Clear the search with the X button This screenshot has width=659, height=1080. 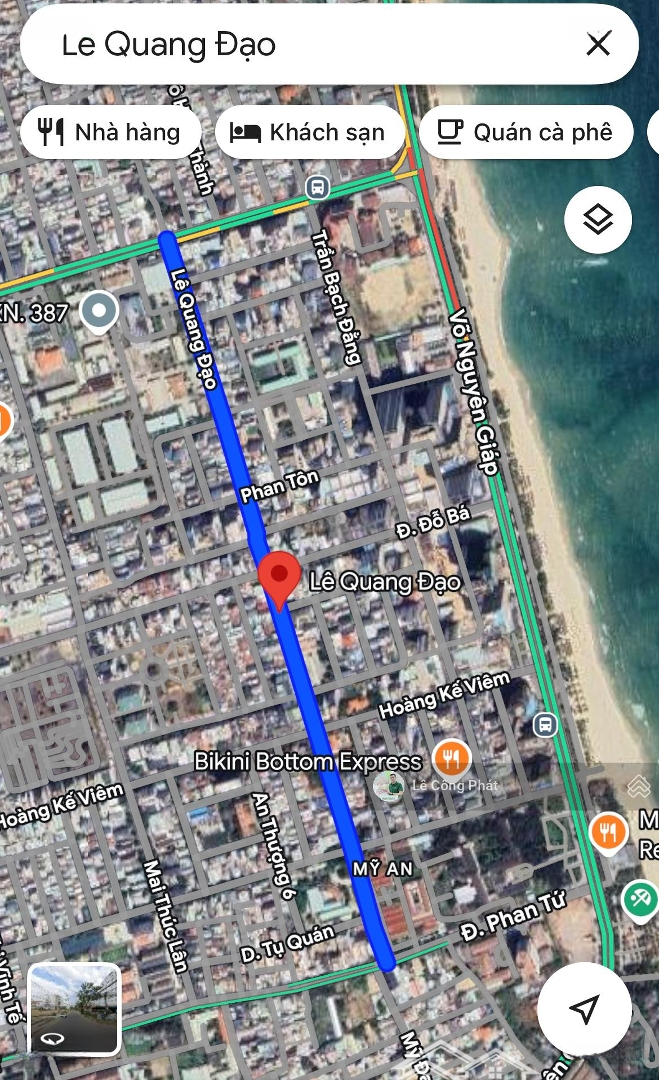tap(598, 44)
